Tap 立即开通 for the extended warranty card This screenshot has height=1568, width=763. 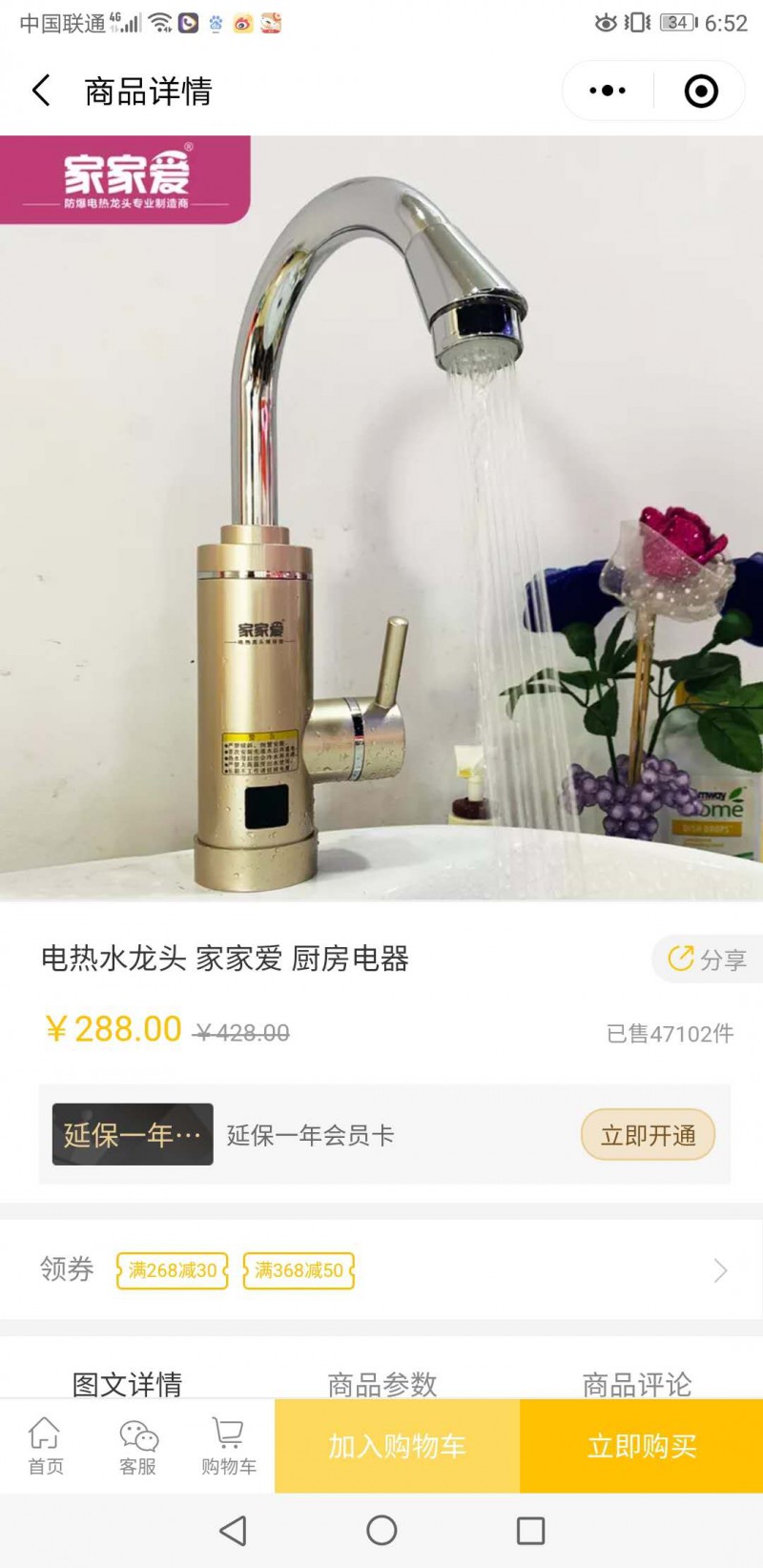tap(648, 1135)
